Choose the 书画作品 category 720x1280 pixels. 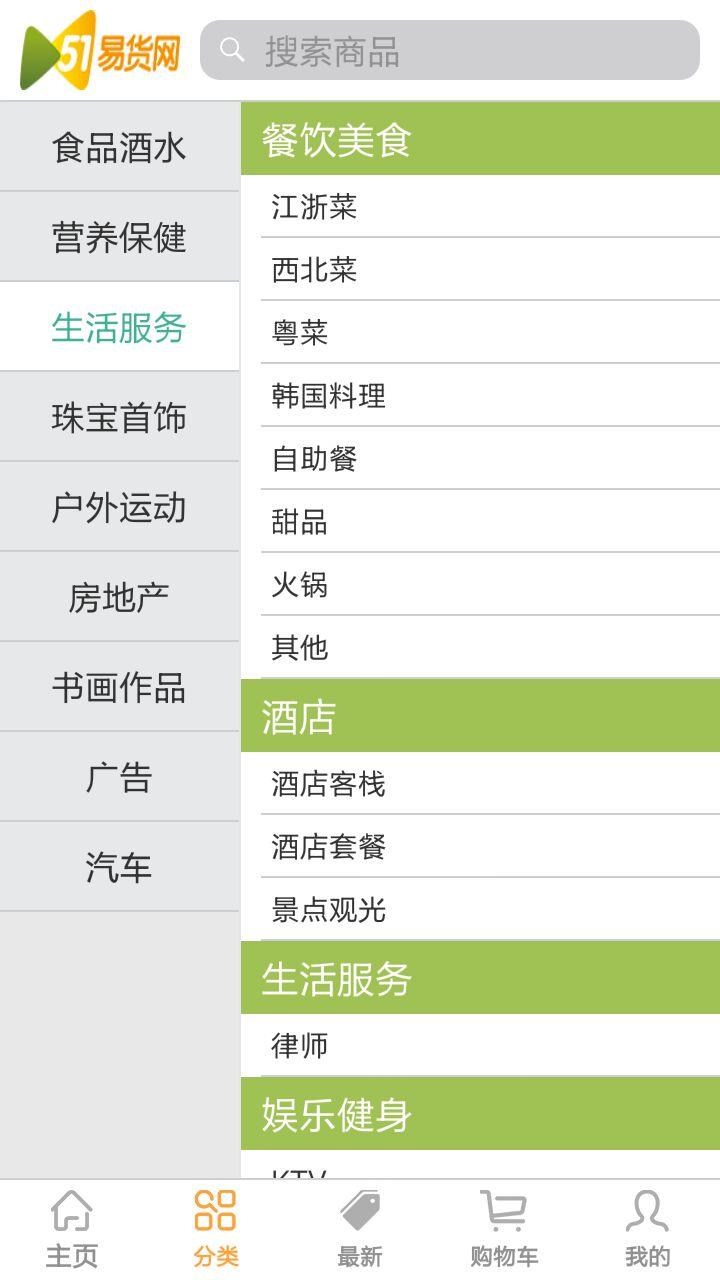coord(119,687)
